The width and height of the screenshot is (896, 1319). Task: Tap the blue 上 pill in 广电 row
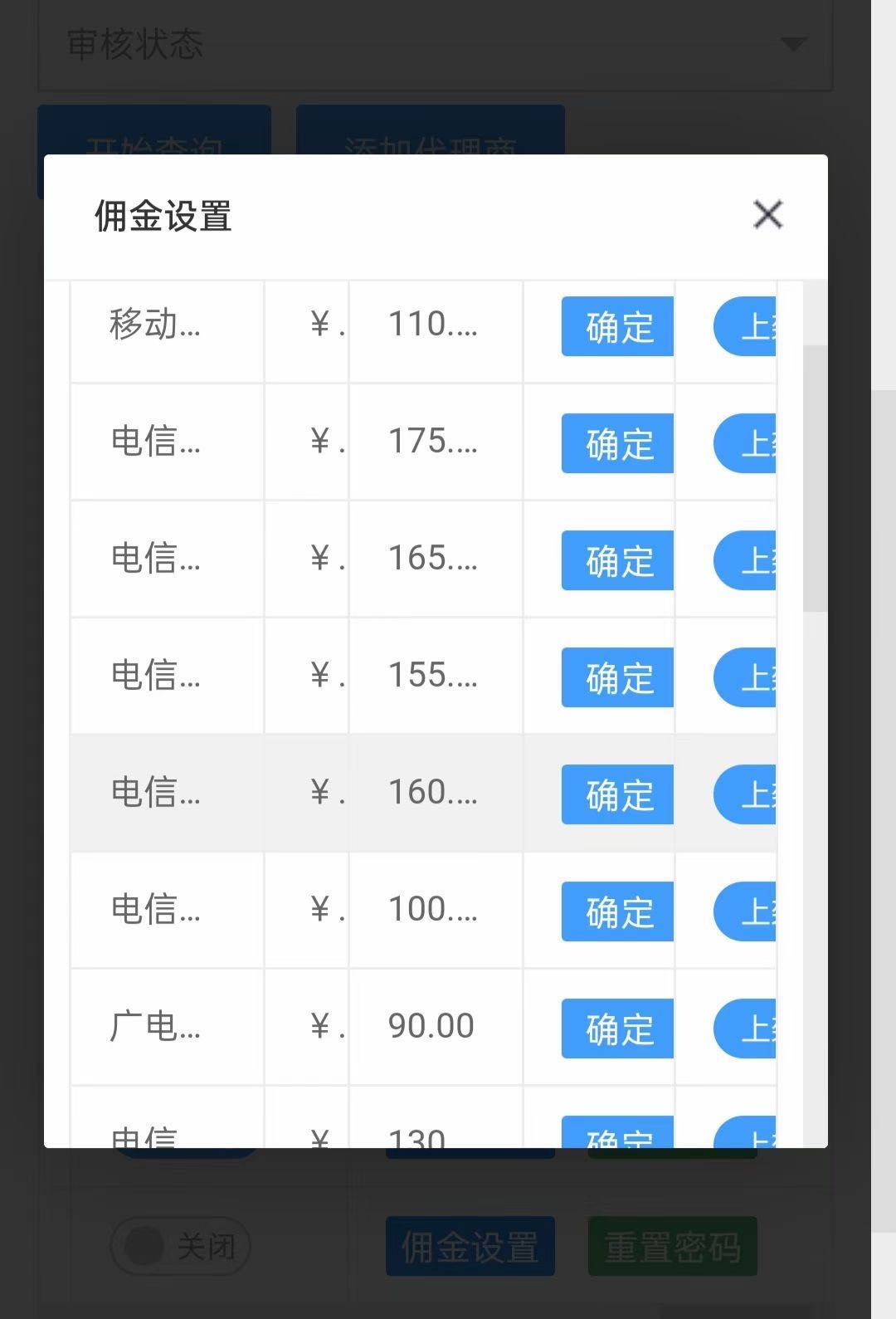click(x=746, y=1028)
